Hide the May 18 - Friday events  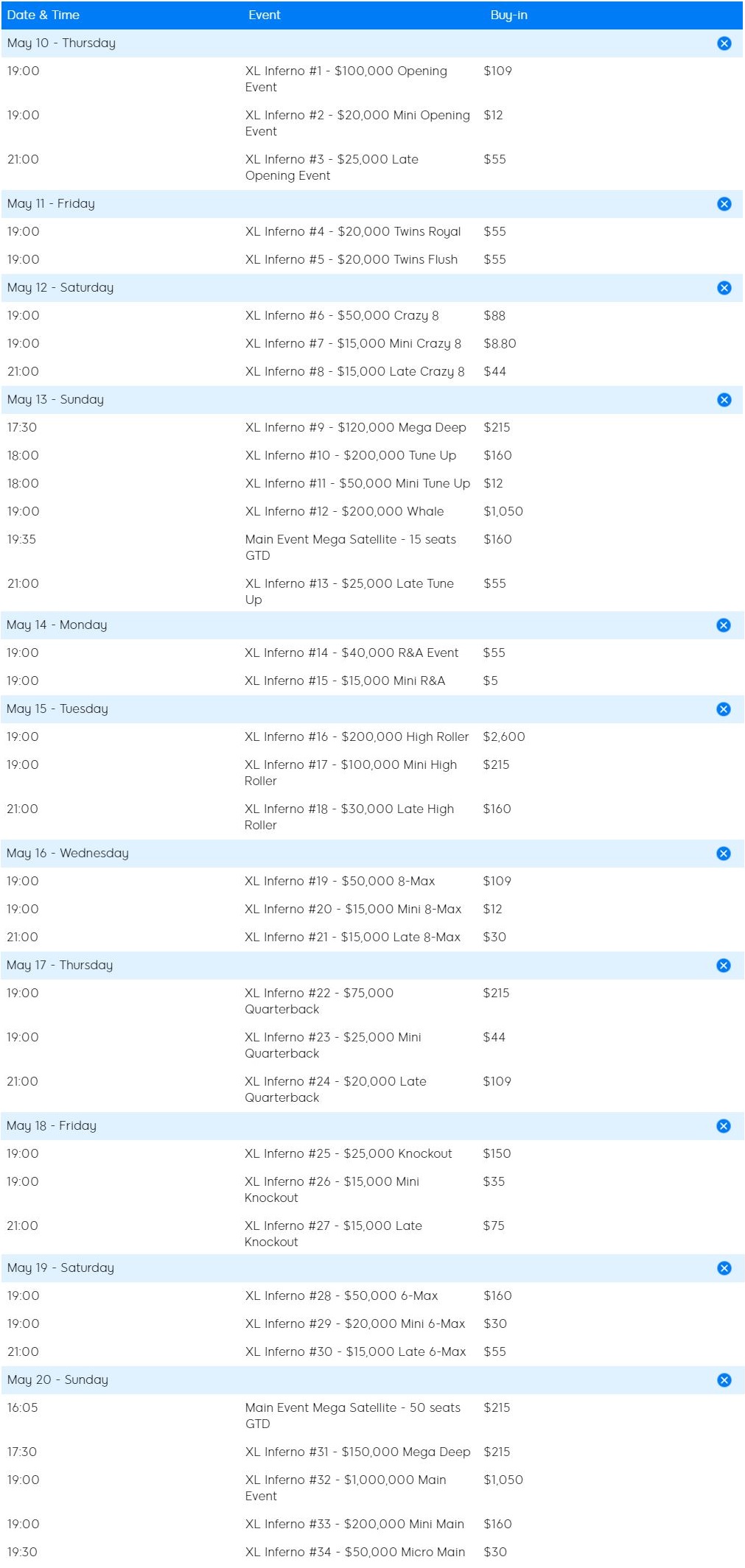[x=724, y=1126]
